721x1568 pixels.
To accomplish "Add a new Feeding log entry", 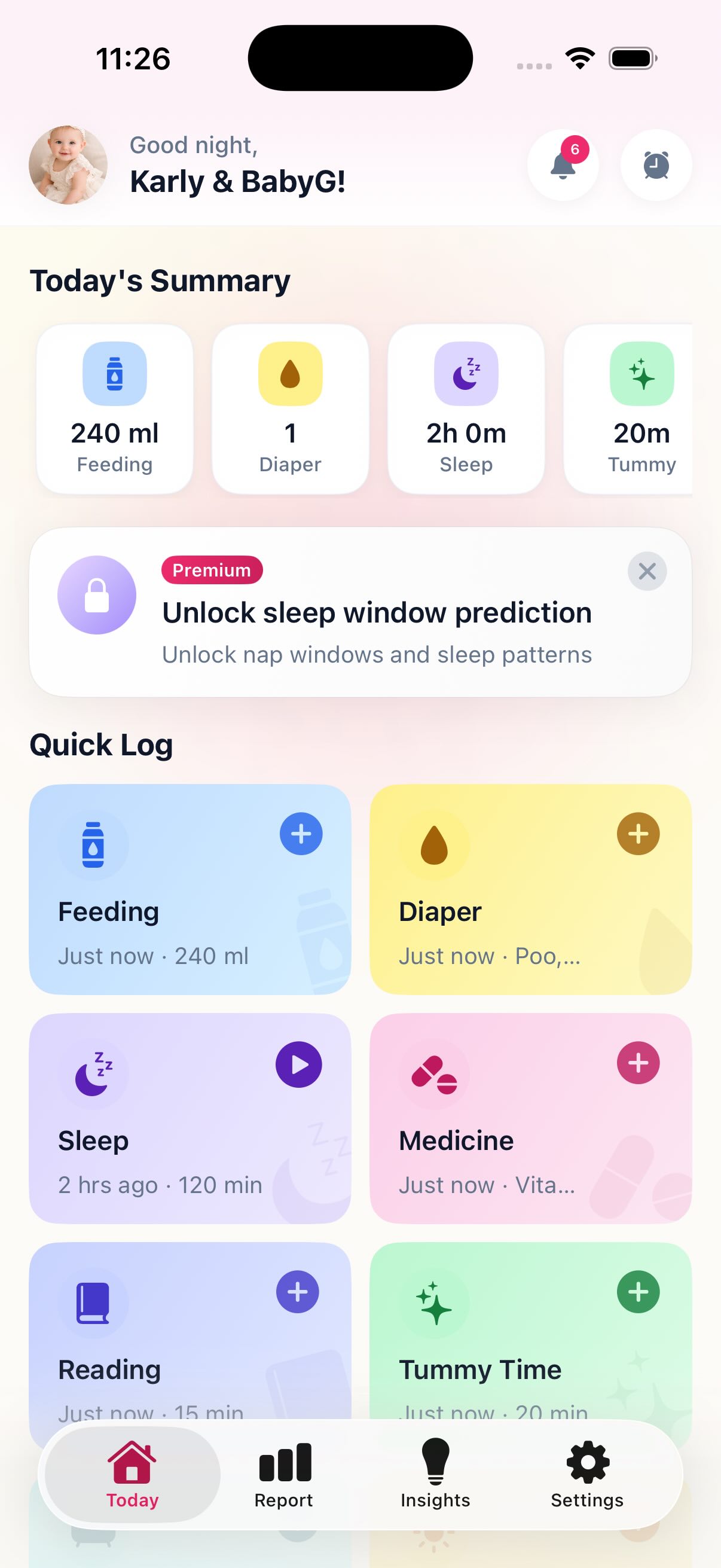I will point(301,834).
